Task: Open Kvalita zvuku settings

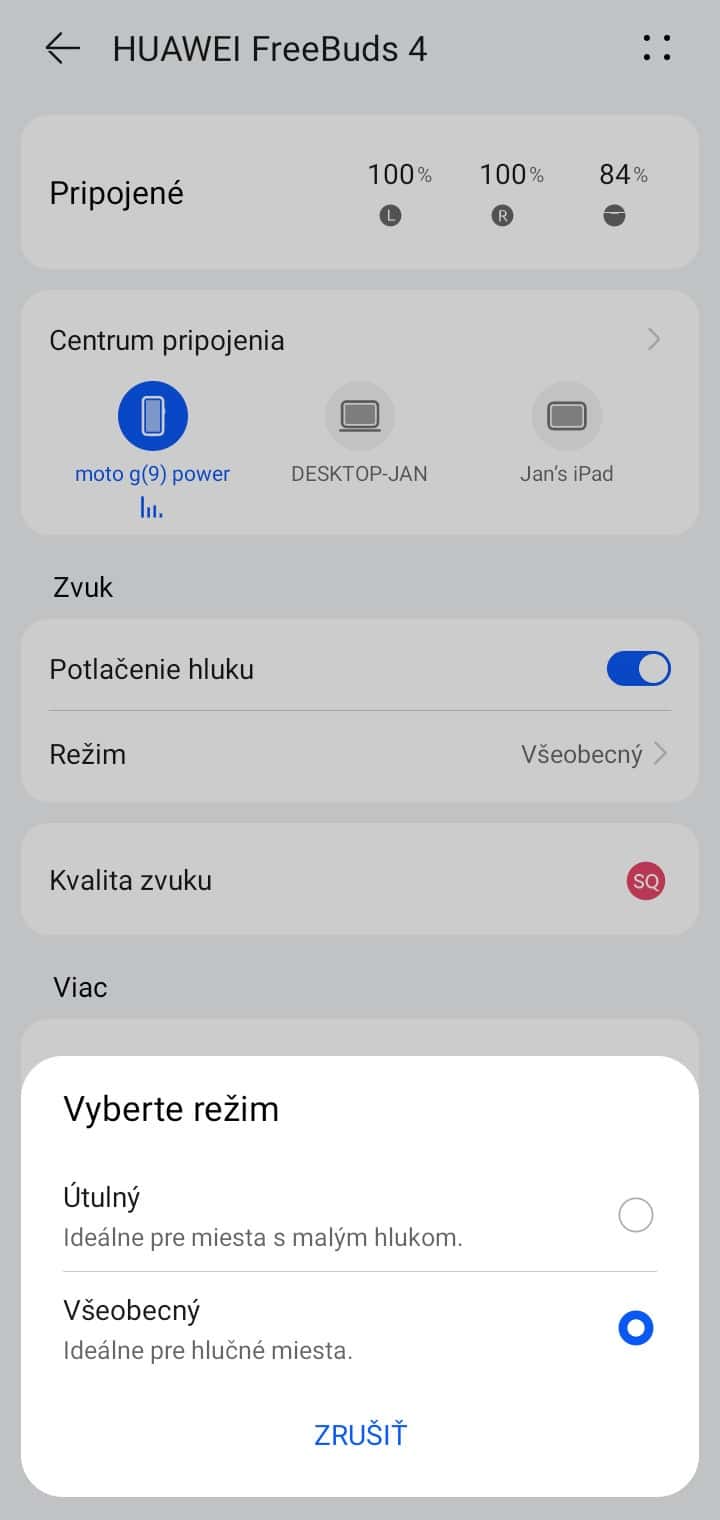Action: click(x=360, y=880)
